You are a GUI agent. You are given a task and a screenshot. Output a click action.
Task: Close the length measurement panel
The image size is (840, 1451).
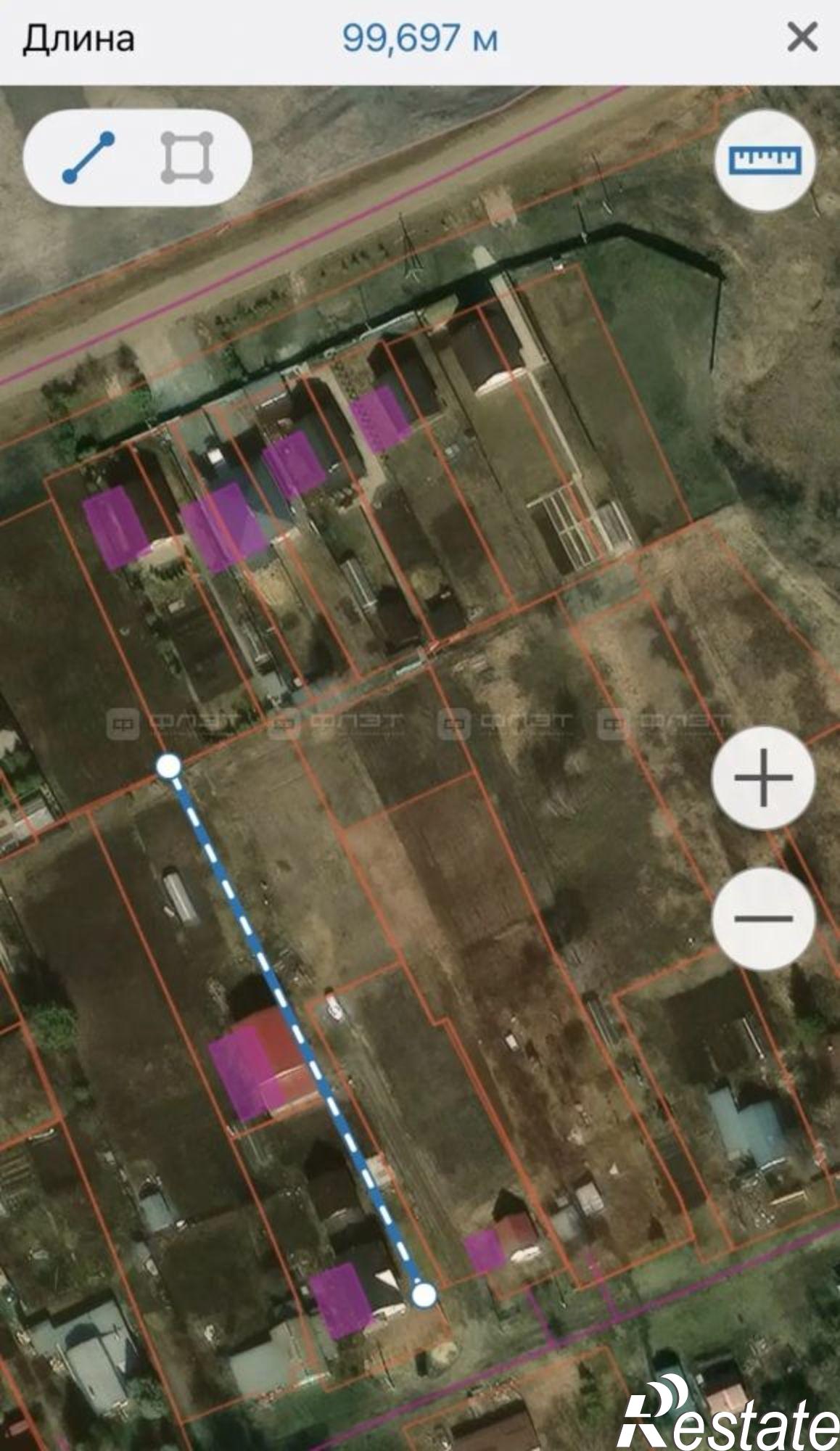[802, 37]
